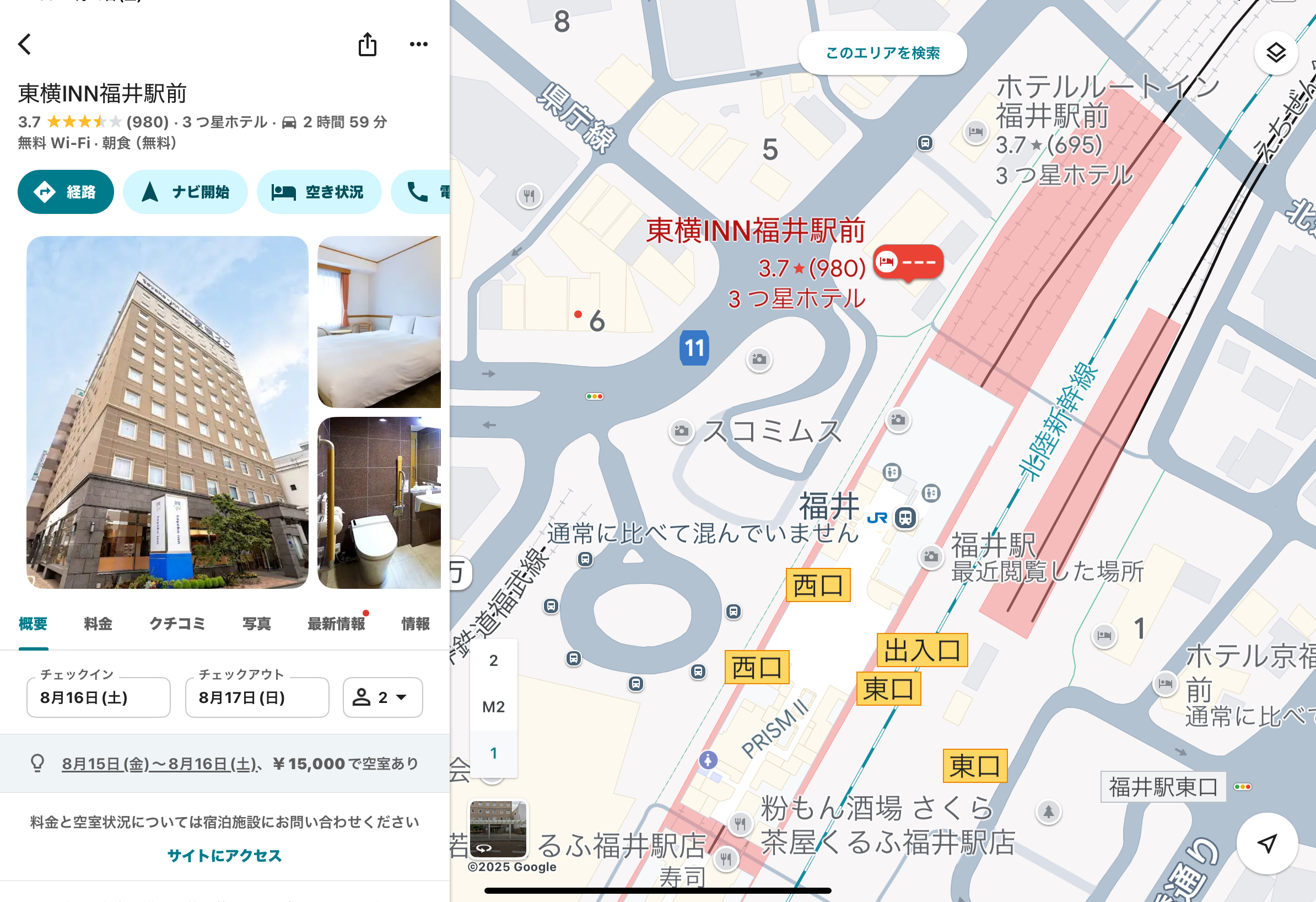Switch to the 写真 tab
Image resolution: width=1316 pixels, height=902 pixels.
coord(256,624)
